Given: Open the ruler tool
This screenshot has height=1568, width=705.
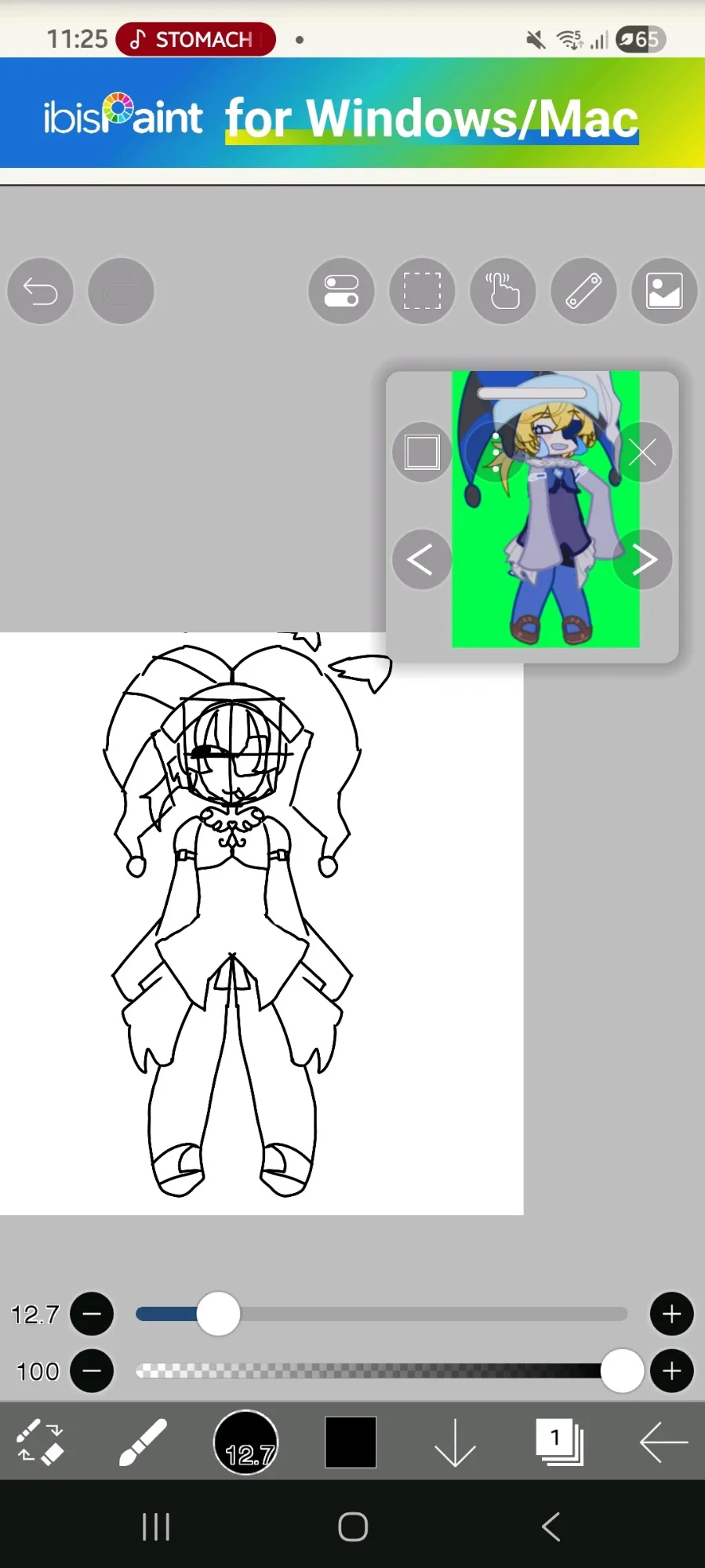Looking at the screenshot, I should click(583, 291).
